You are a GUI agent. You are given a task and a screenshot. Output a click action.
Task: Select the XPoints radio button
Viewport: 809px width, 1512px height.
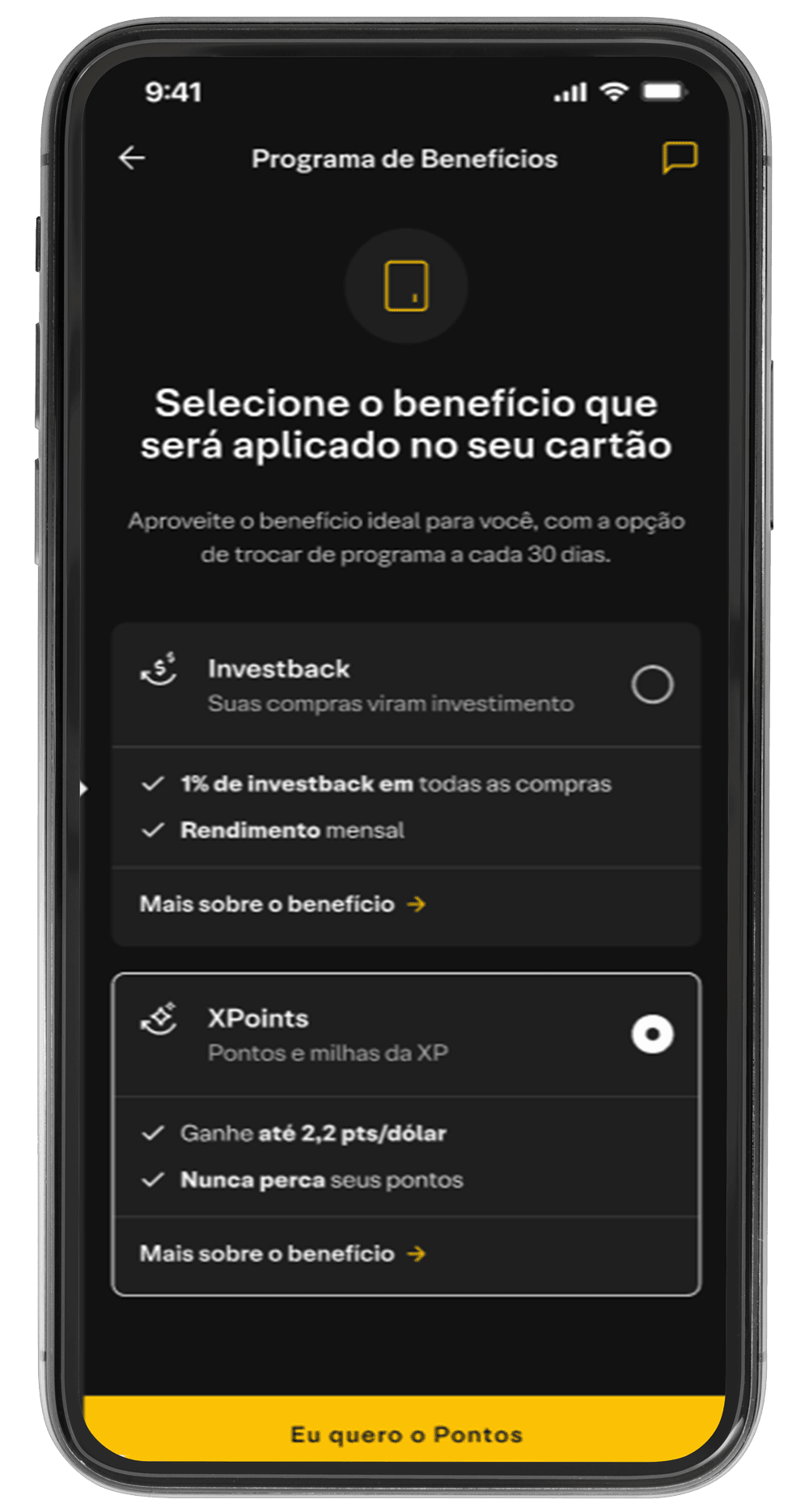pyautogui.click(x=652, y=1034)
